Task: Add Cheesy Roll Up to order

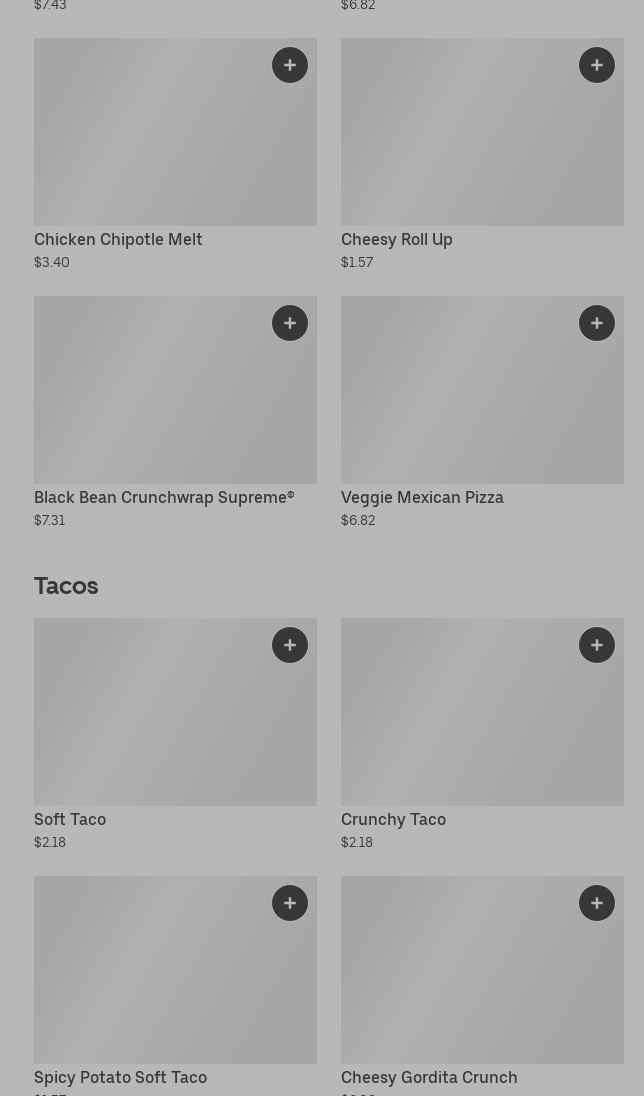Action: coord(597,65)
